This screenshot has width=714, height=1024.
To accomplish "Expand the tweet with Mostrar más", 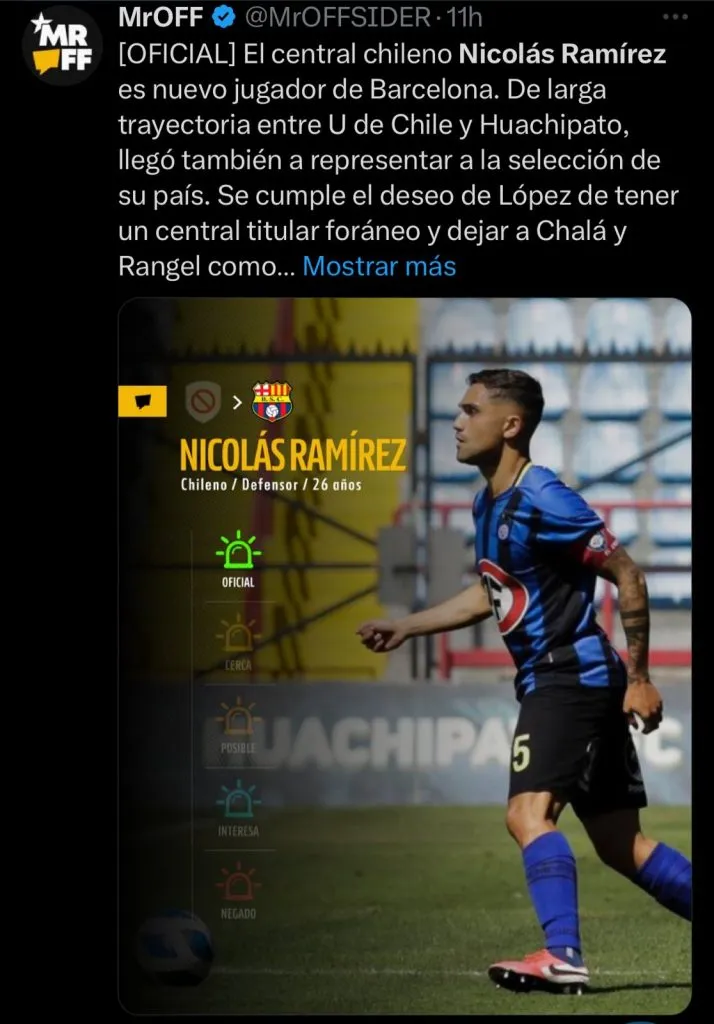I will point(378,267).
